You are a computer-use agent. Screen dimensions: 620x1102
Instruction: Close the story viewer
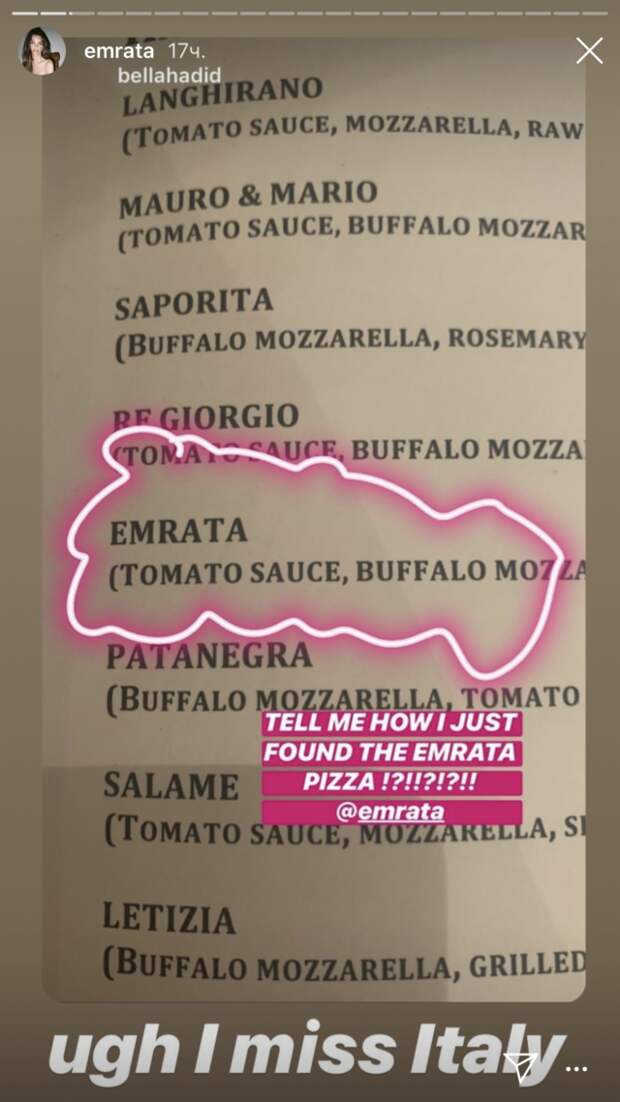pyautogui.click(x=589, y=51)
